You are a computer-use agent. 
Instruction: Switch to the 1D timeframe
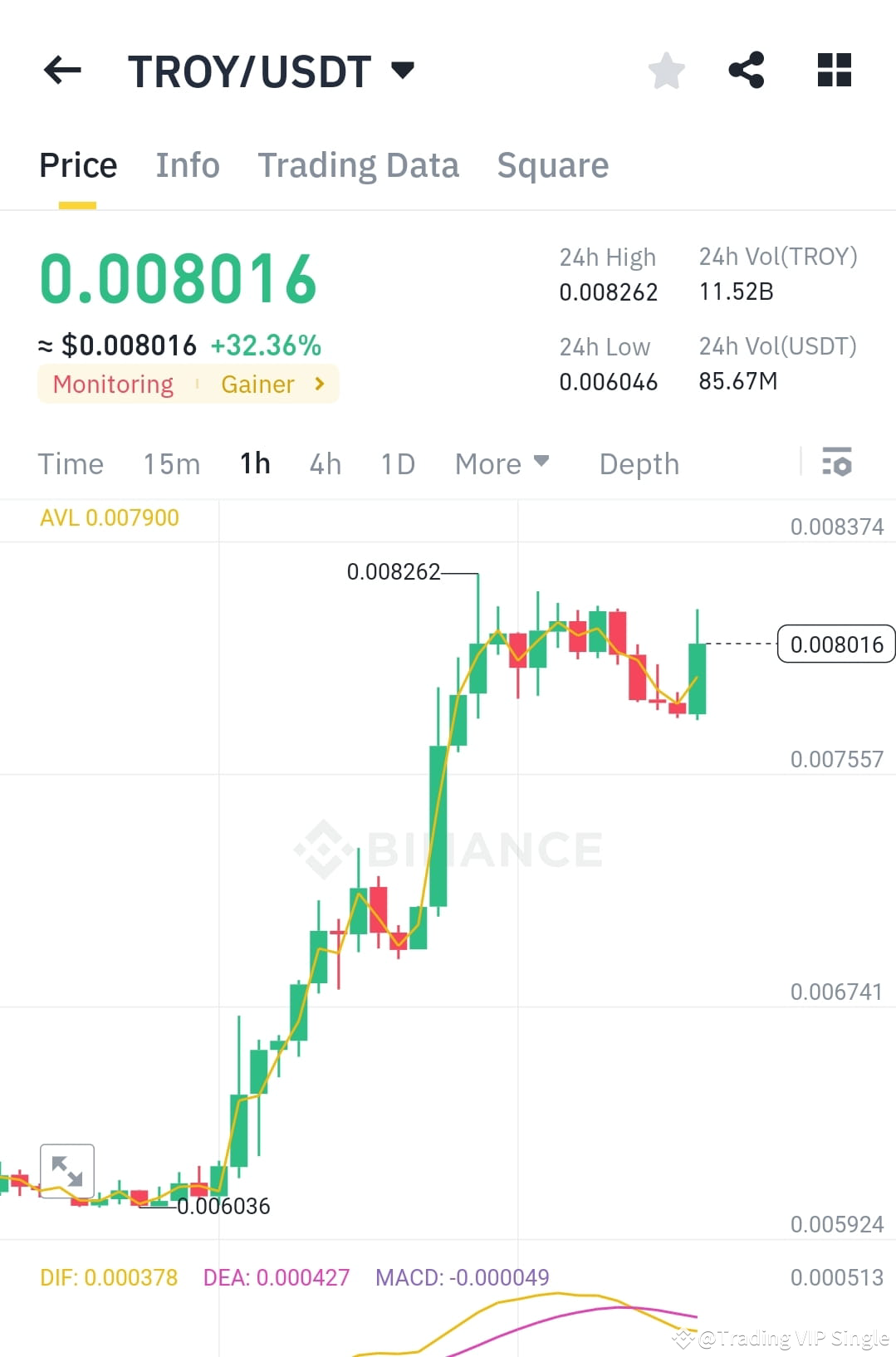397,463
